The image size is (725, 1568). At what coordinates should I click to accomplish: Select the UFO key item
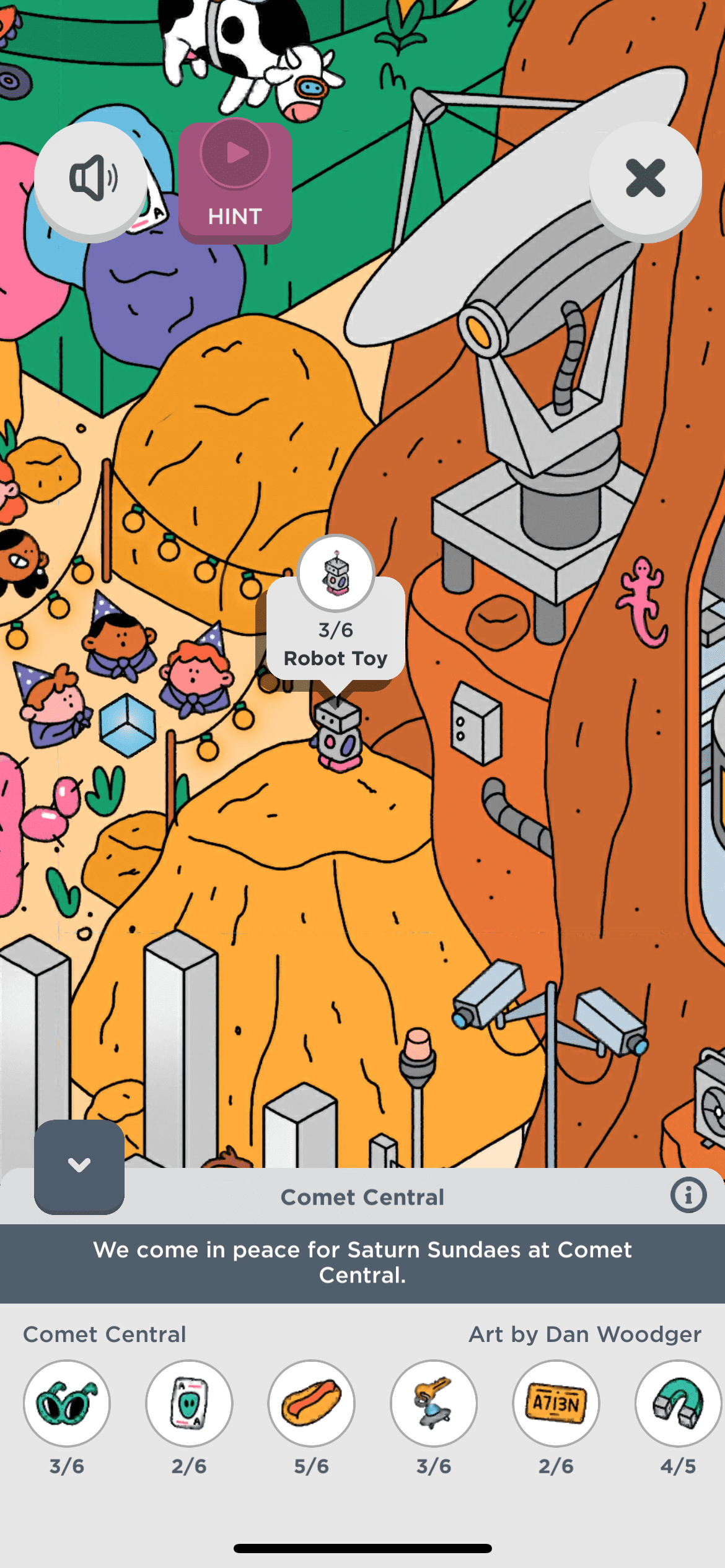(434, 1403)
